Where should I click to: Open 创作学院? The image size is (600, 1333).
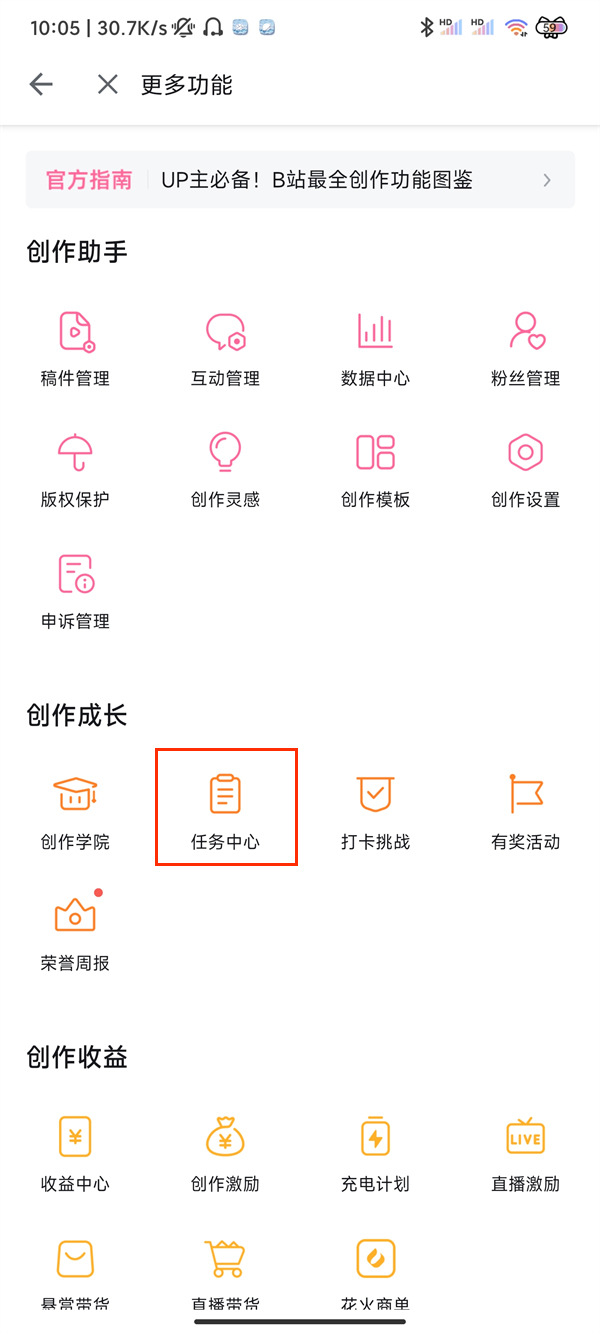[x=75, y=810]
